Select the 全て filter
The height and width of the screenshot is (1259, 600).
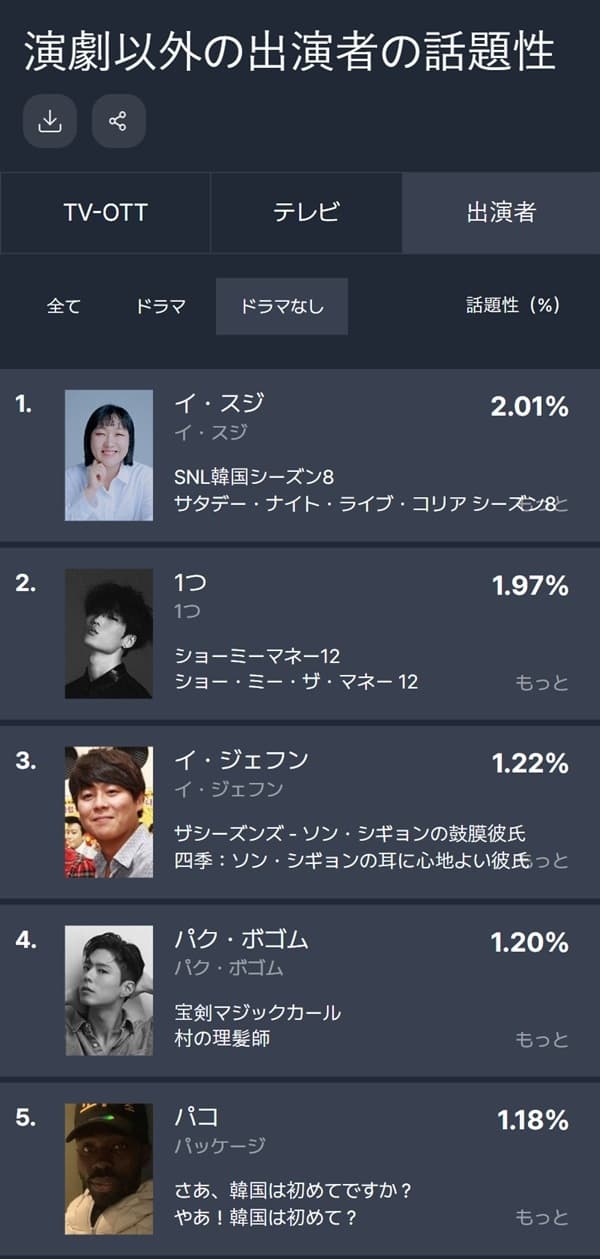coord(63,306)
